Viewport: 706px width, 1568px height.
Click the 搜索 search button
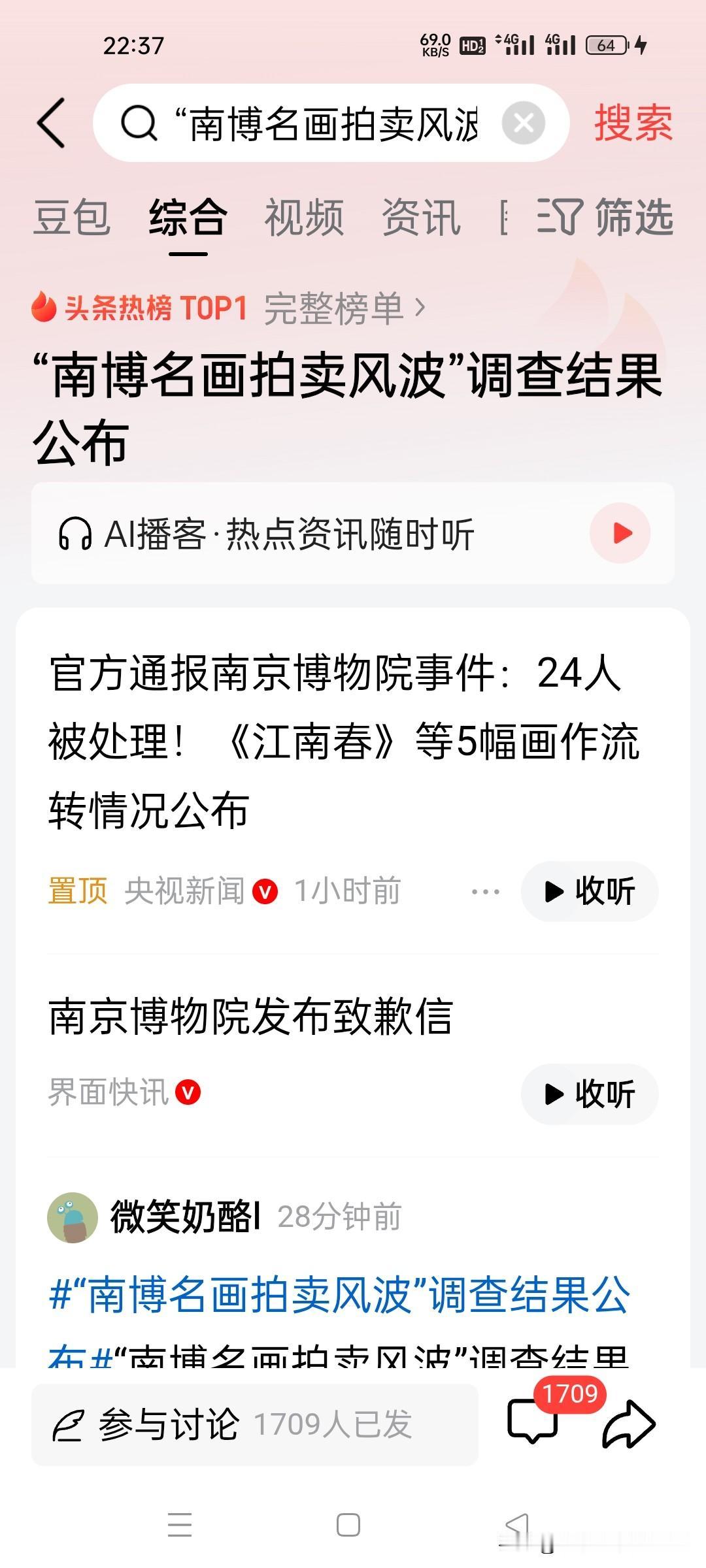[x=632, y=123]
